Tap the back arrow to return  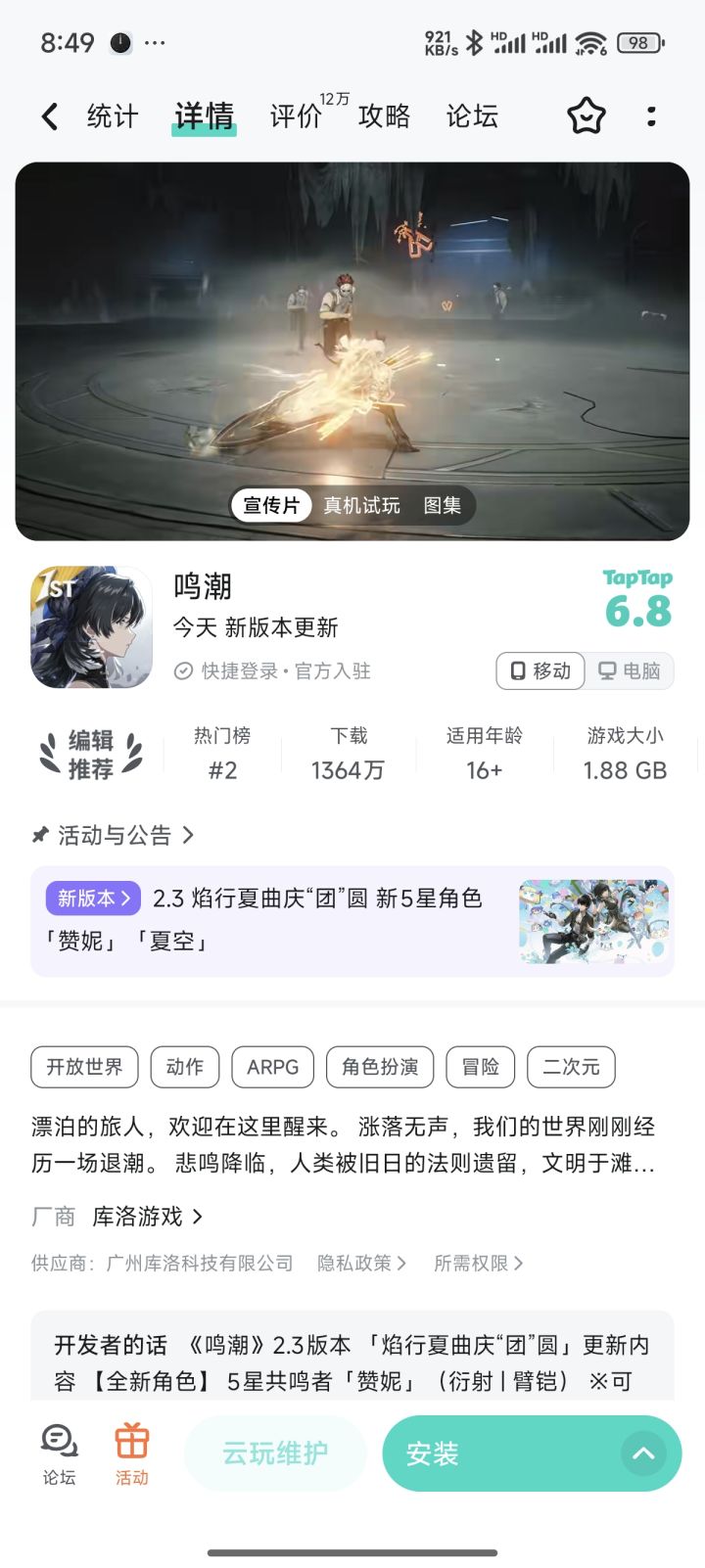point(49,115)
